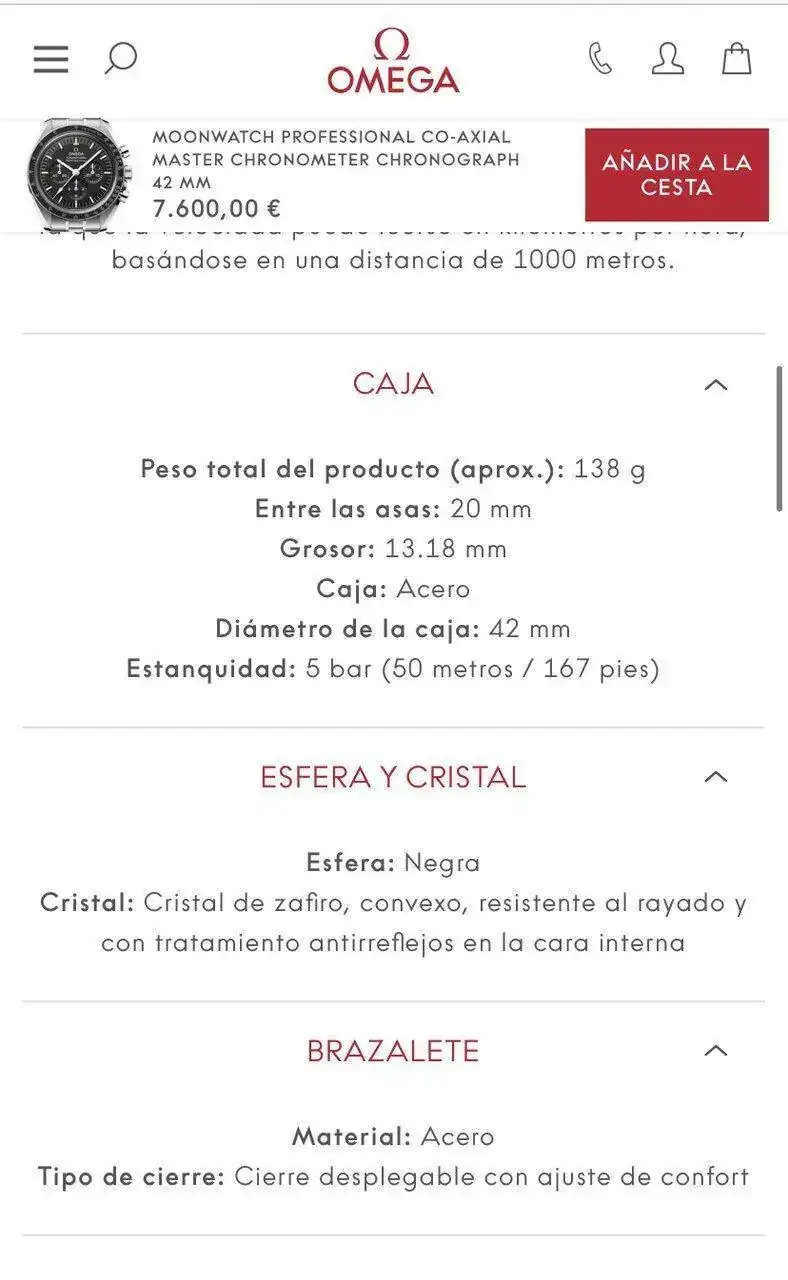Open the search magnifier icon
The image size is (788, 1280).
point(120,58)
